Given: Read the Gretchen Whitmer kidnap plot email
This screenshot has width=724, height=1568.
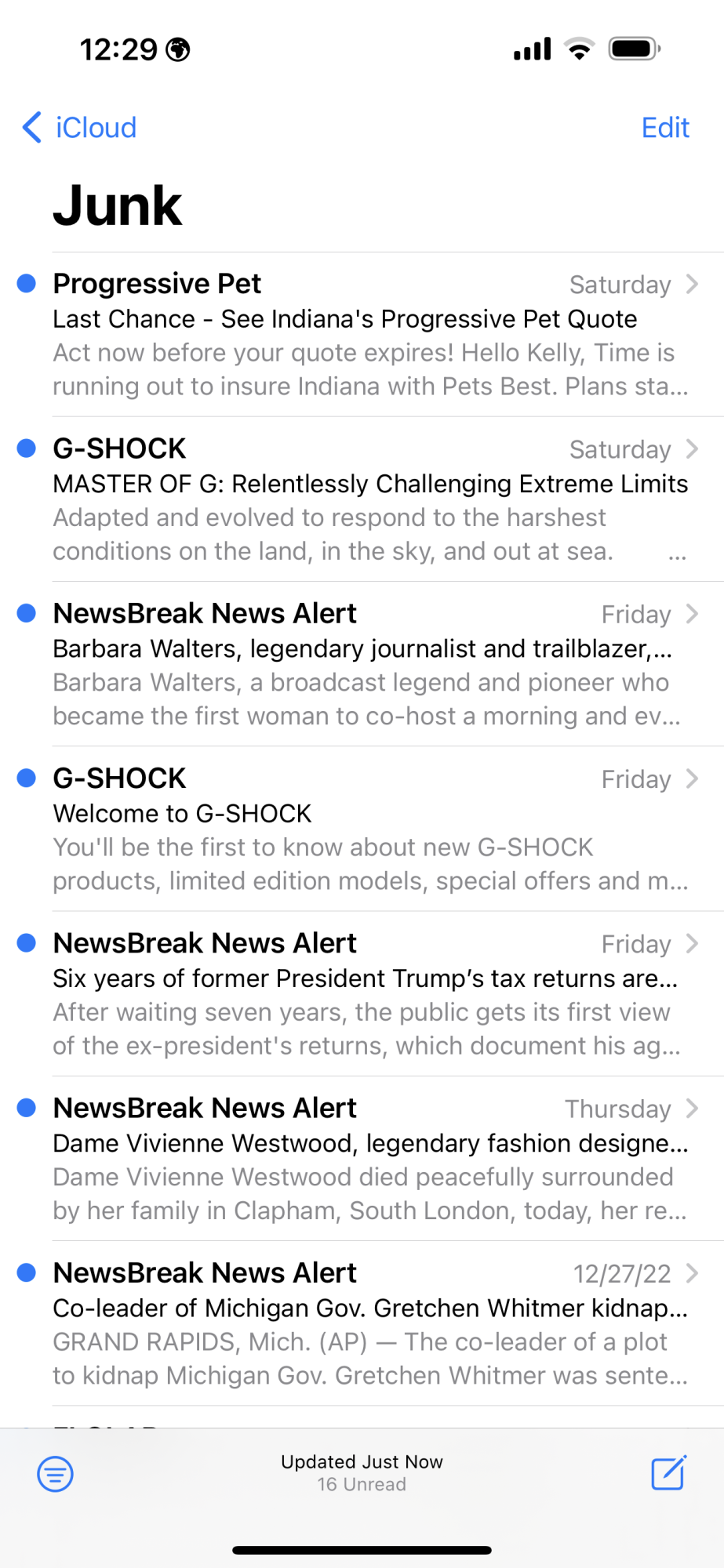Looking at the screenshot, I should pos(369,1323).
